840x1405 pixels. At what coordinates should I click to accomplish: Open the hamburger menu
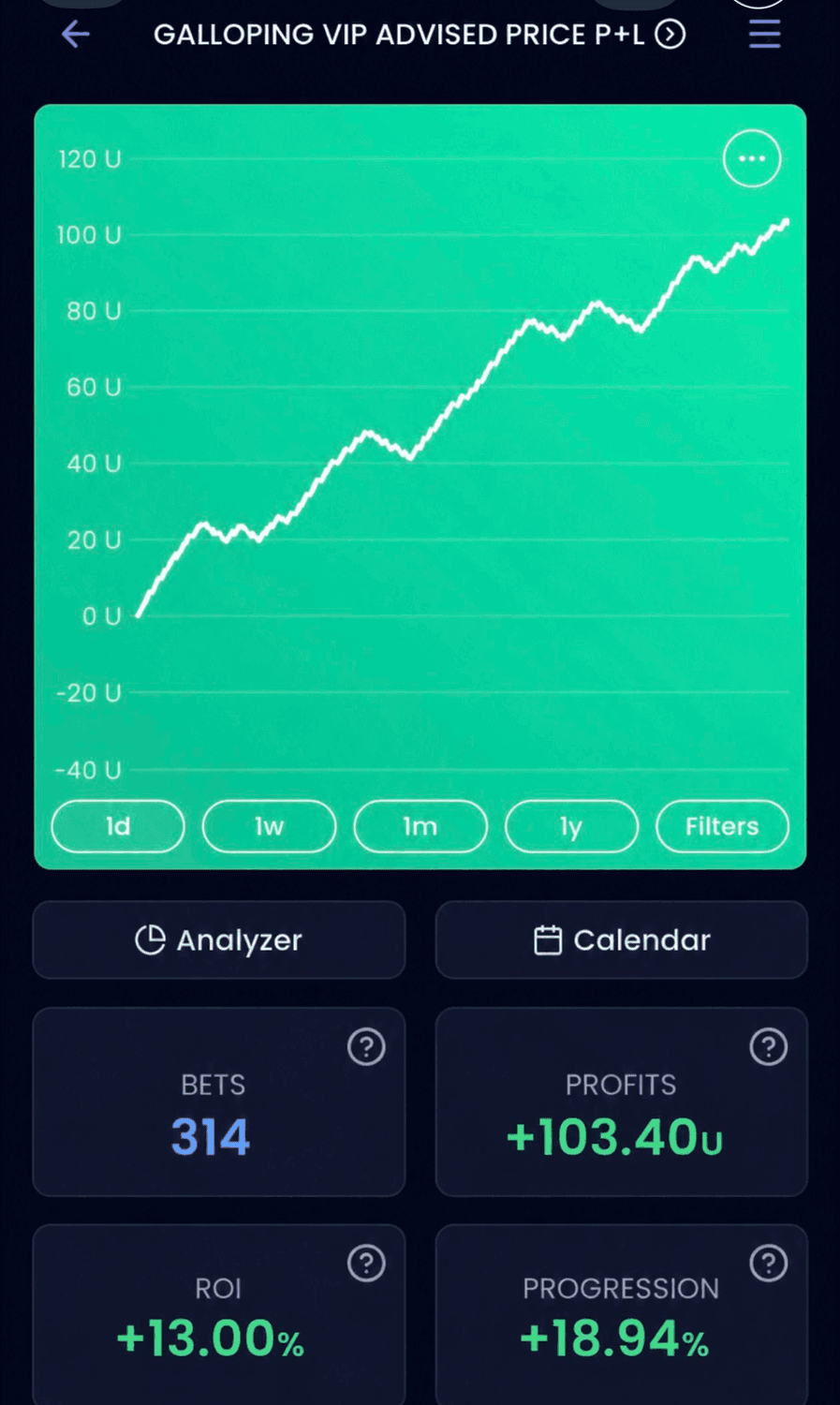click(764, 35)
